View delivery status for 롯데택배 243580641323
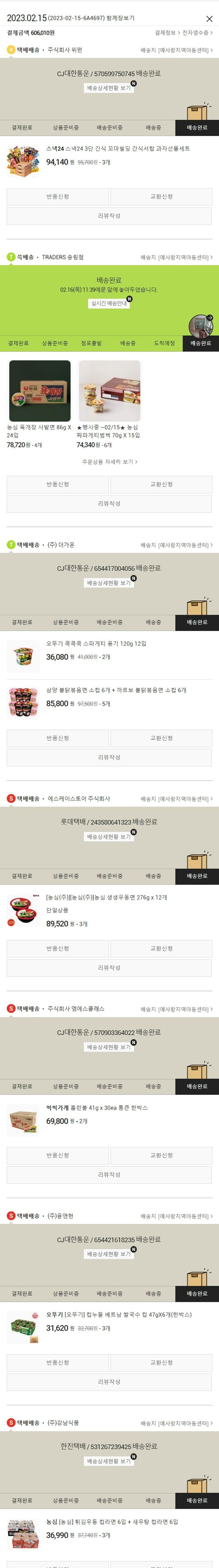219x1568 pixels. pyautogui.click(x=109, y=837)
